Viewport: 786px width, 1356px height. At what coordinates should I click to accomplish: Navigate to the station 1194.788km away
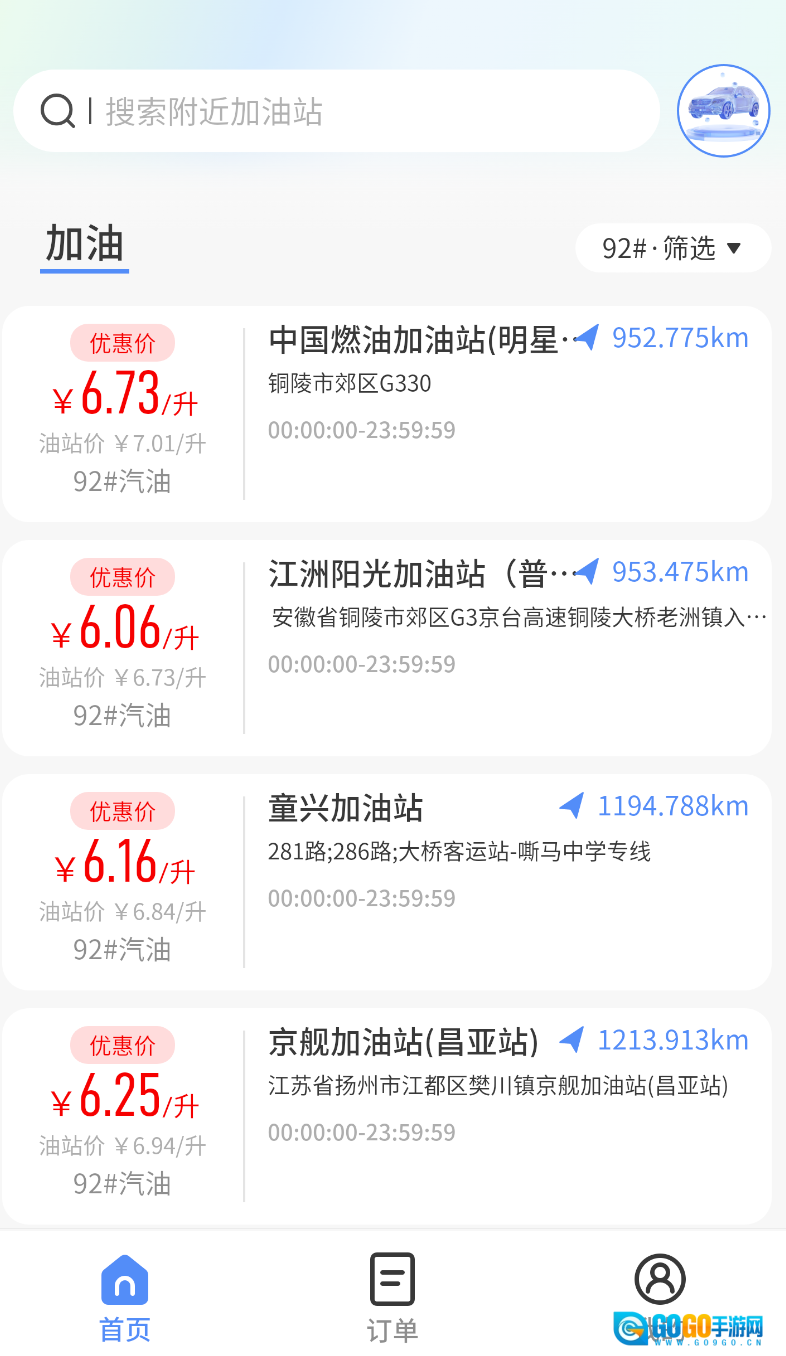[654, 806]
